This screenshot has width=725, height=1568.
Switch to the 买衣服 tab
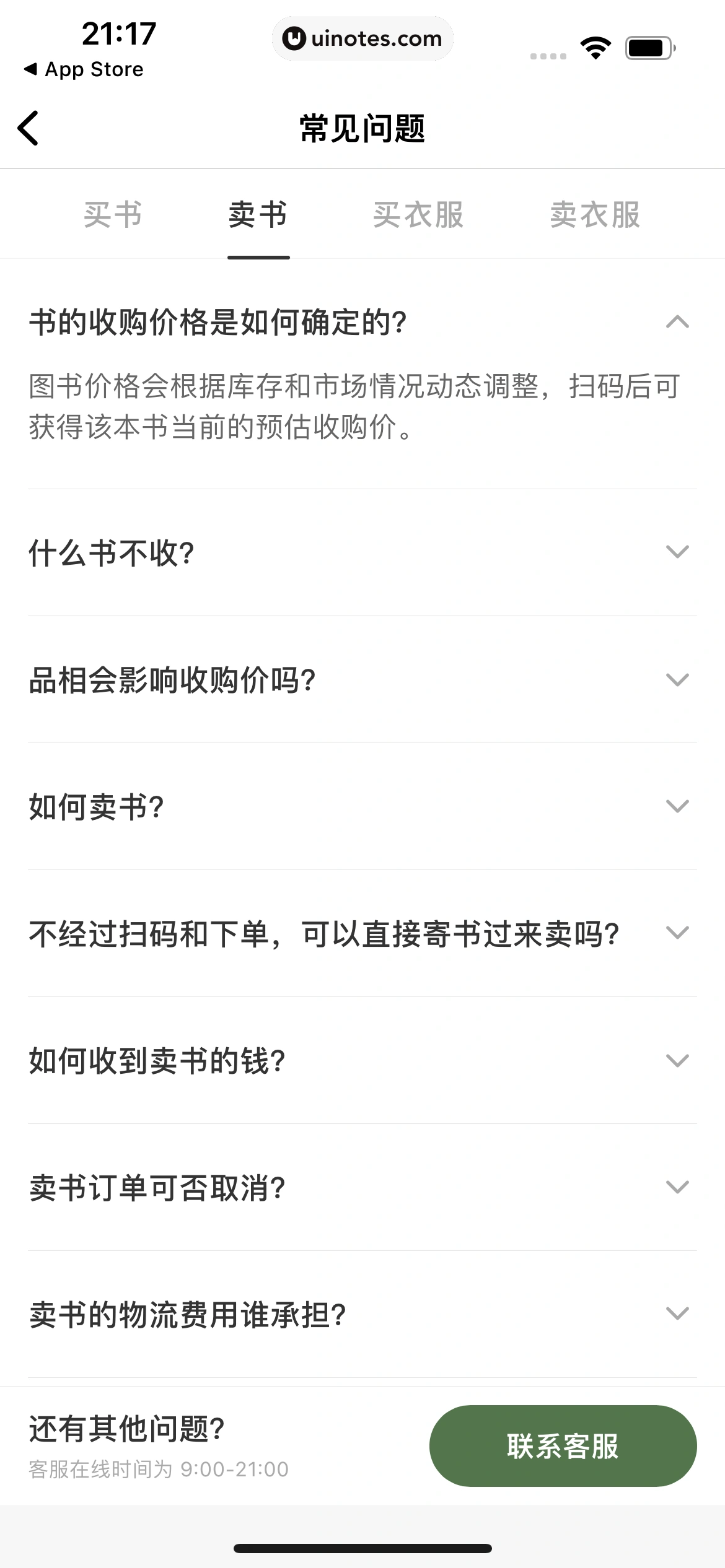(x=418, y=215)
